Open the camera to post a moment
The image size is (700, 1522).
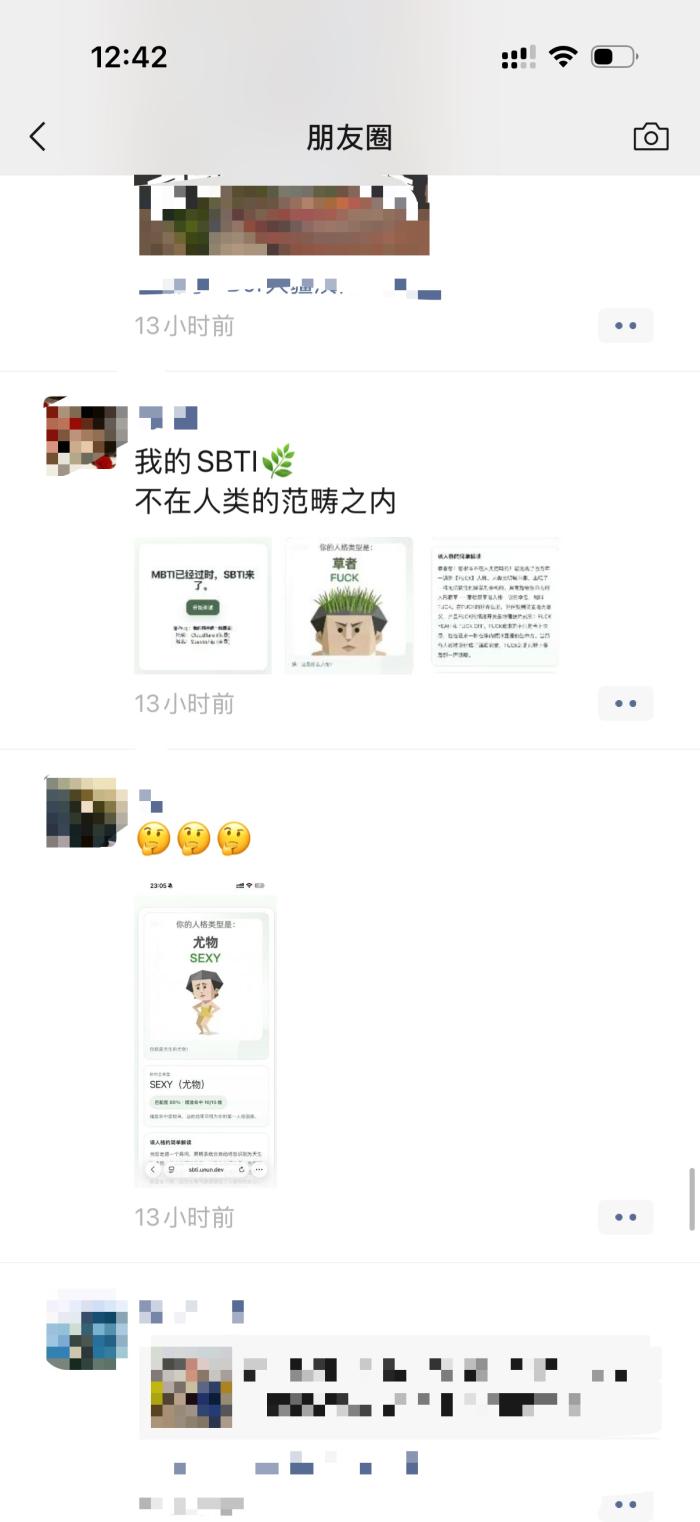(x=650, y=137)
